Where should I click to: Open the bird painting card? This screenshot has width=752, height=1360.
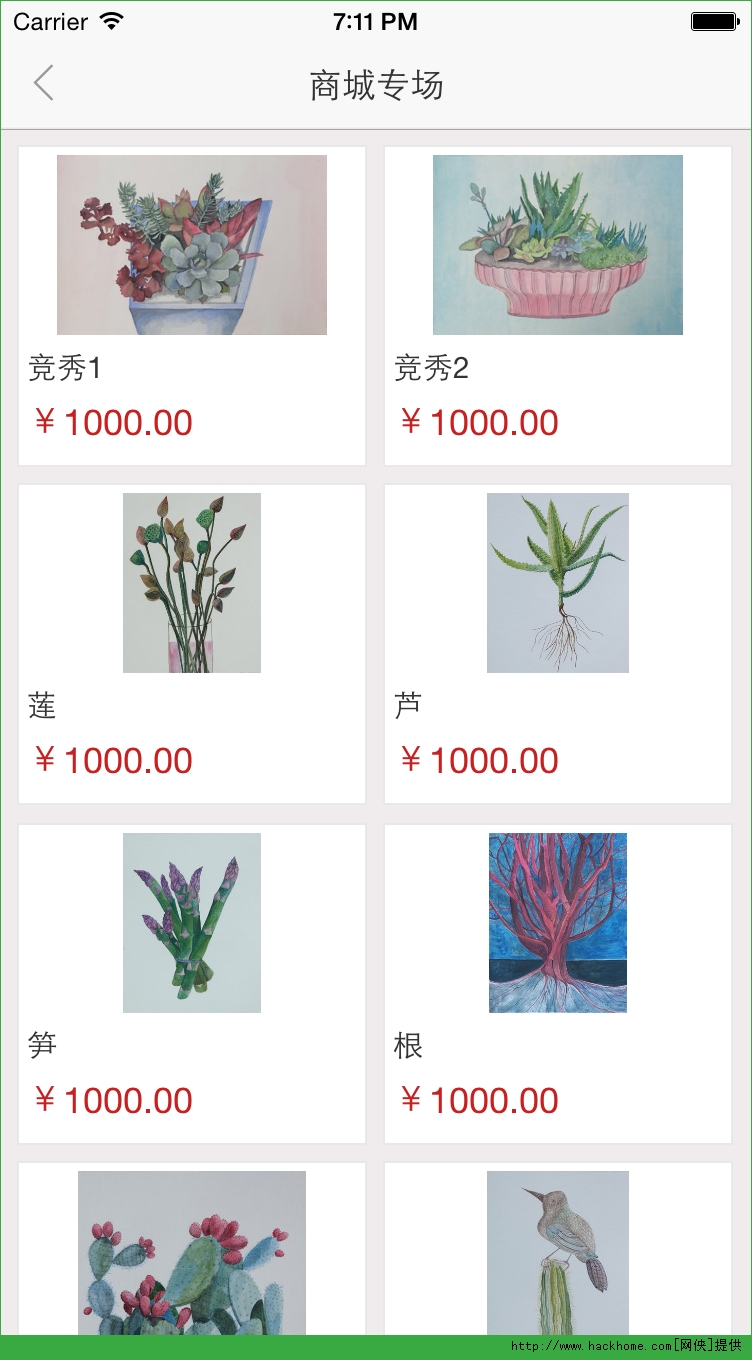[x=558, y=1250]
